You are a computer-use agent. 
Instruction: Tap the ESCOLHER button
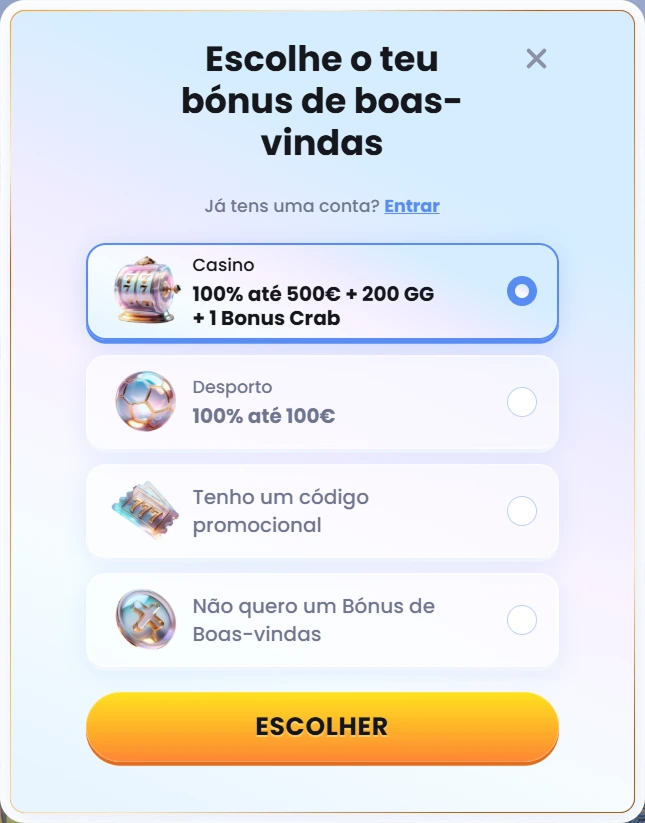coord(321,727)
